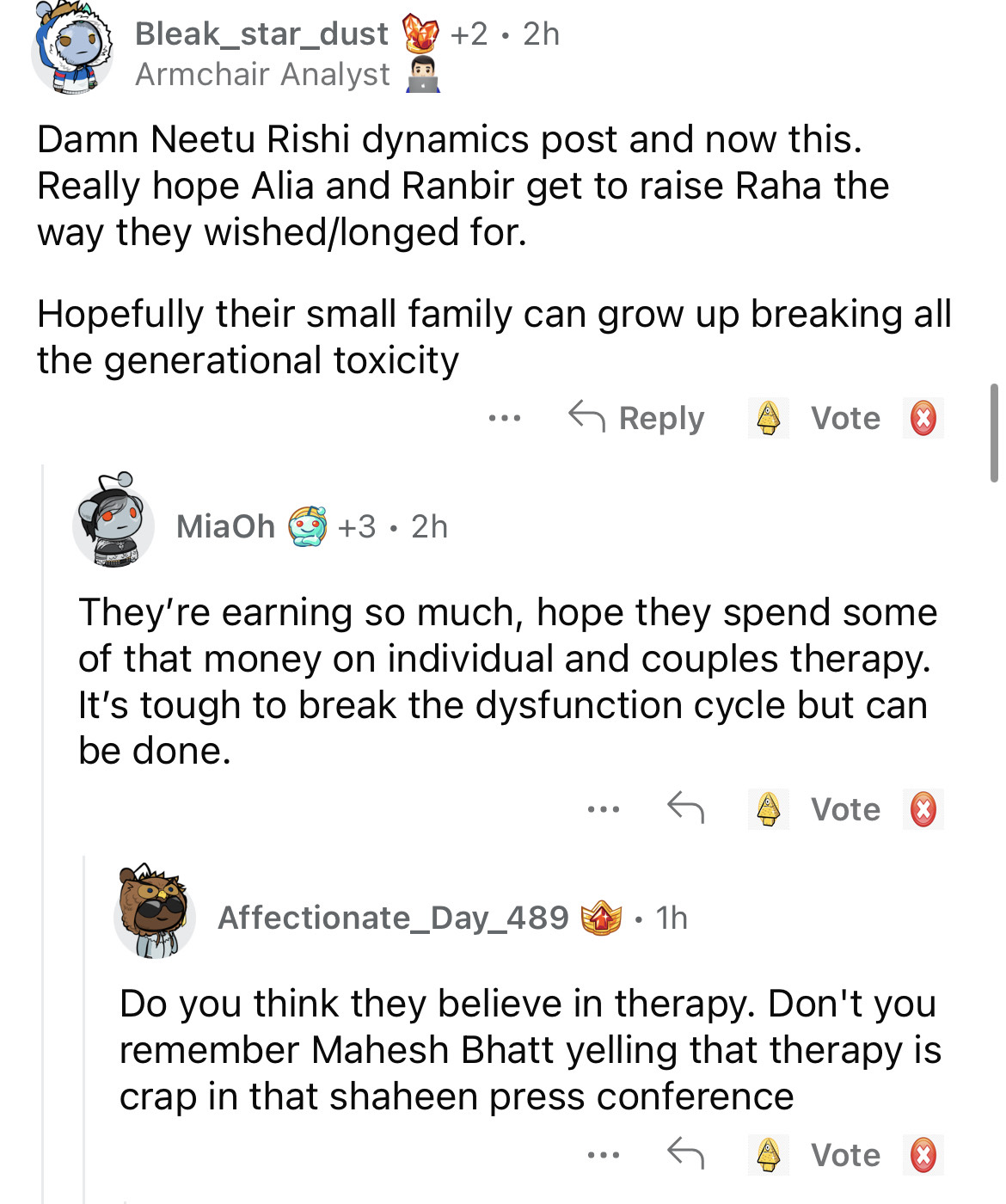
Task: Upvote MiaOh's comment
Action: click(768, 809)
